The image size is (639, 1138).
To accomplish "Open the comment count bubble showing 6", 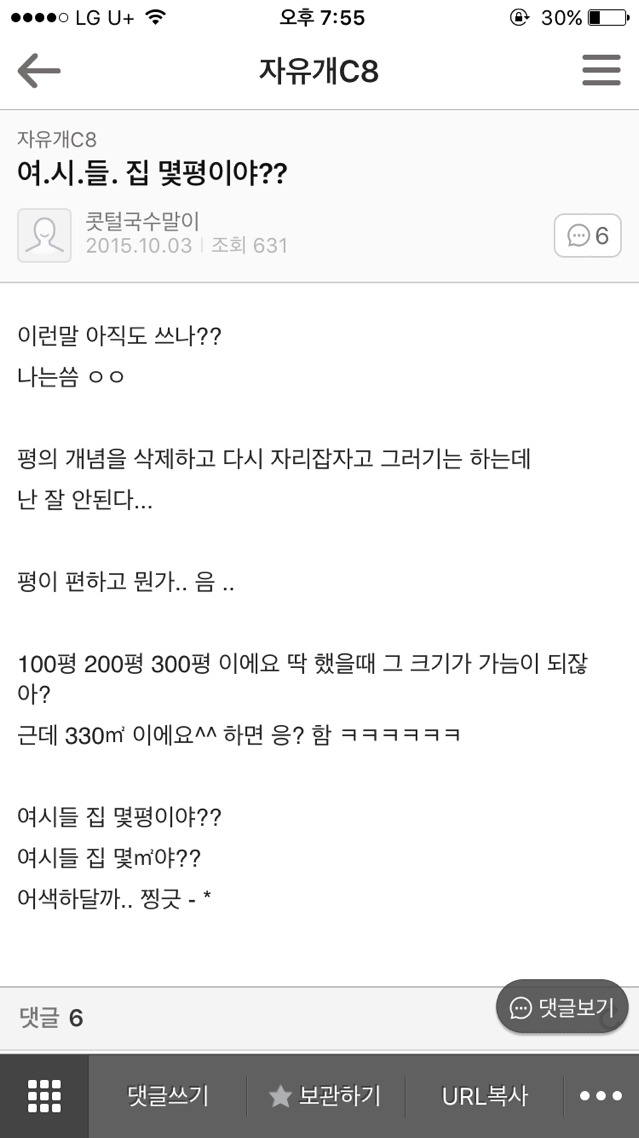I will pos(587,236).
